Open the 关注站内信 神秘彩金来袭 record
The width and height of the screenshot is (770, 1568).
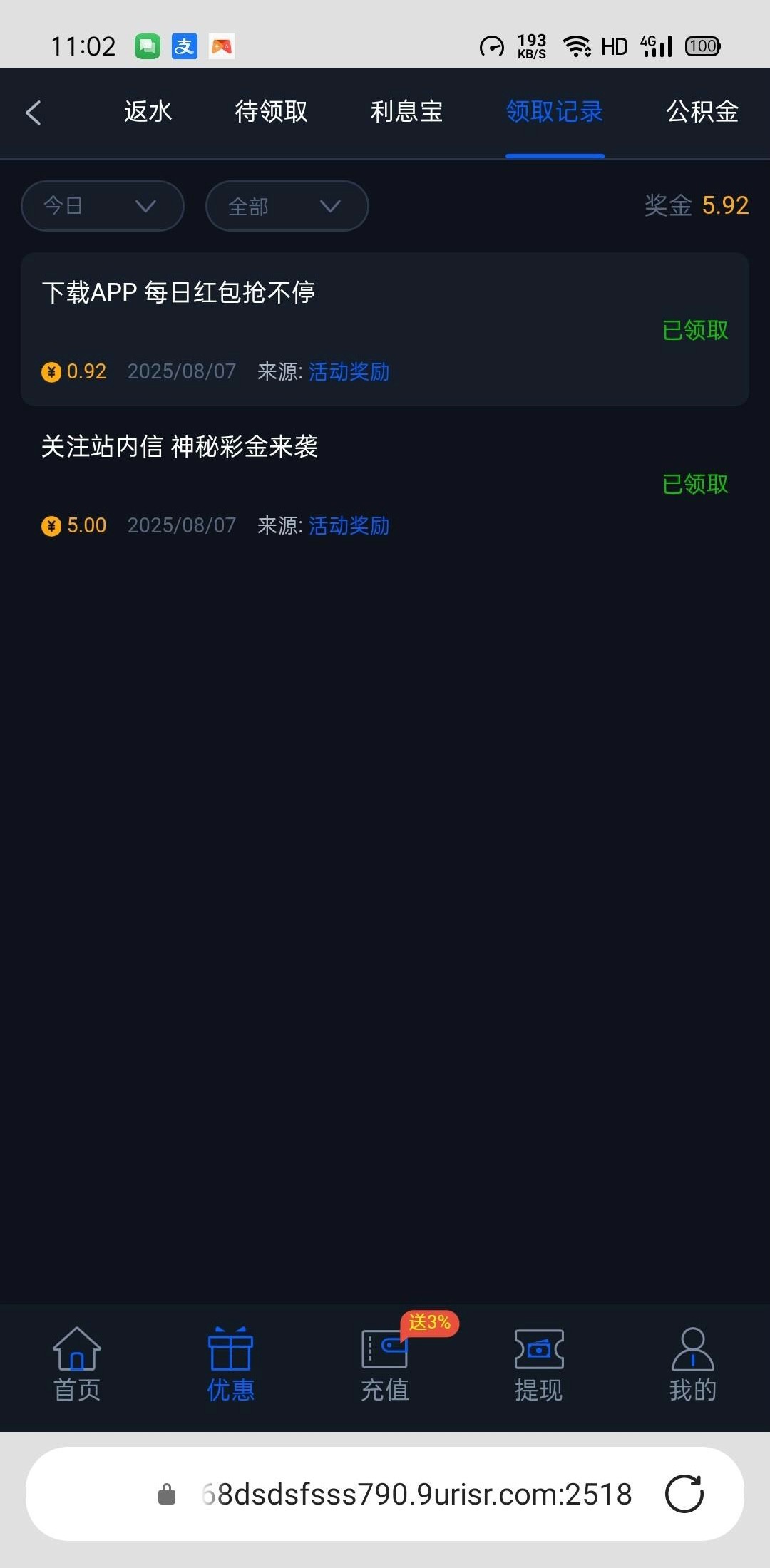(x=385, y=485)
